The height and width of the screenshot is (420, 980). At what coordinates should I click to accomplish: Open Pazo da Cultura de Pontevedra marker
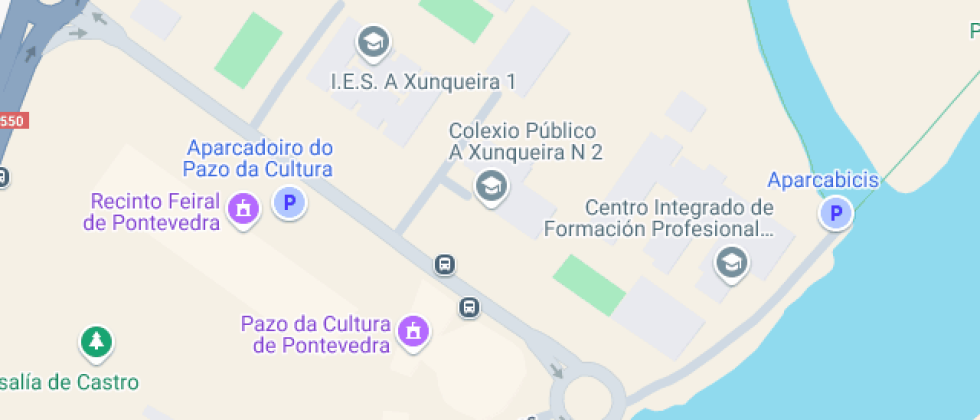click(411, 331)
